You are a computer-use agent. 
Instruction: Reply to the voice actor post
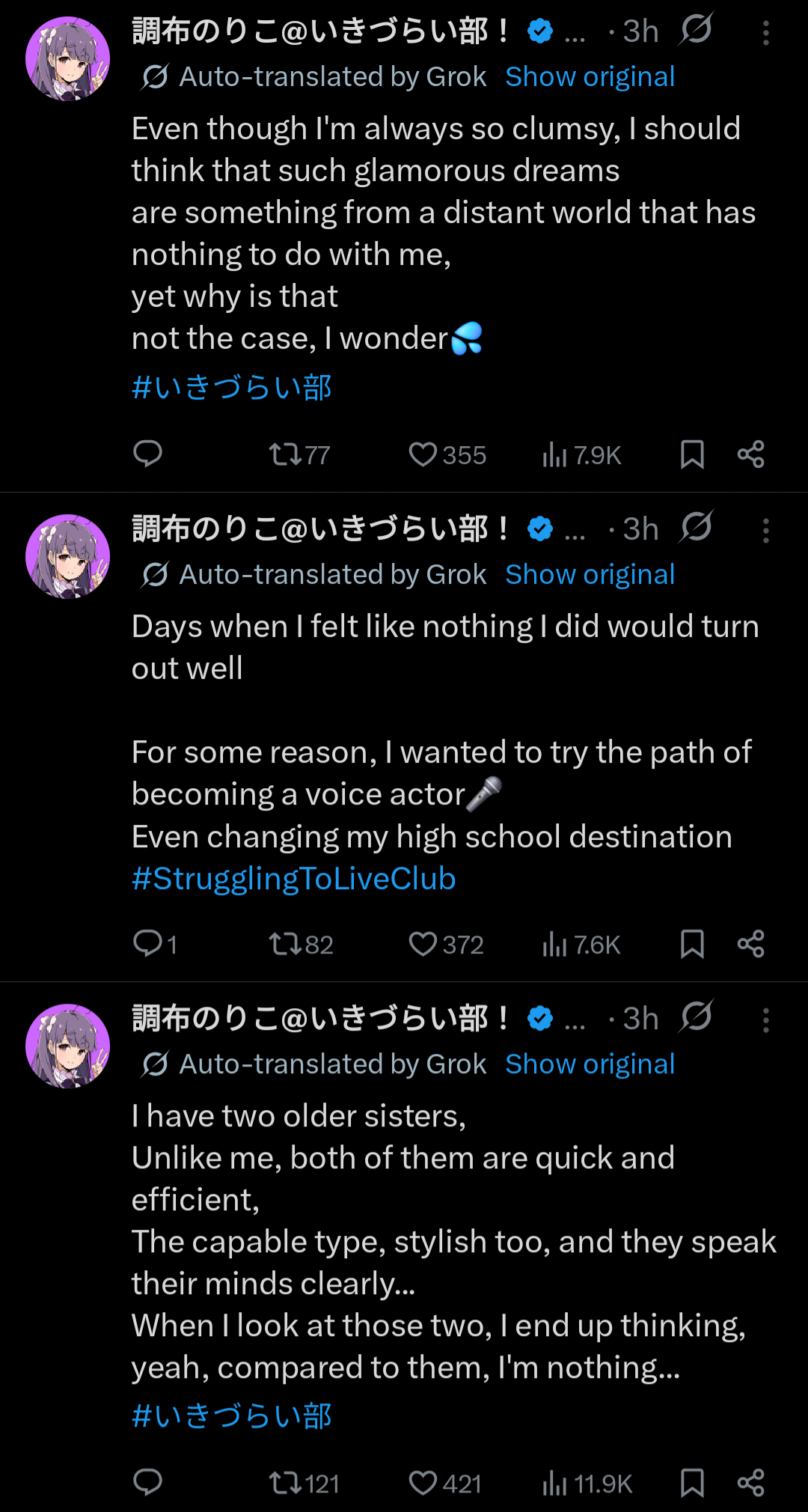point(147,944)
